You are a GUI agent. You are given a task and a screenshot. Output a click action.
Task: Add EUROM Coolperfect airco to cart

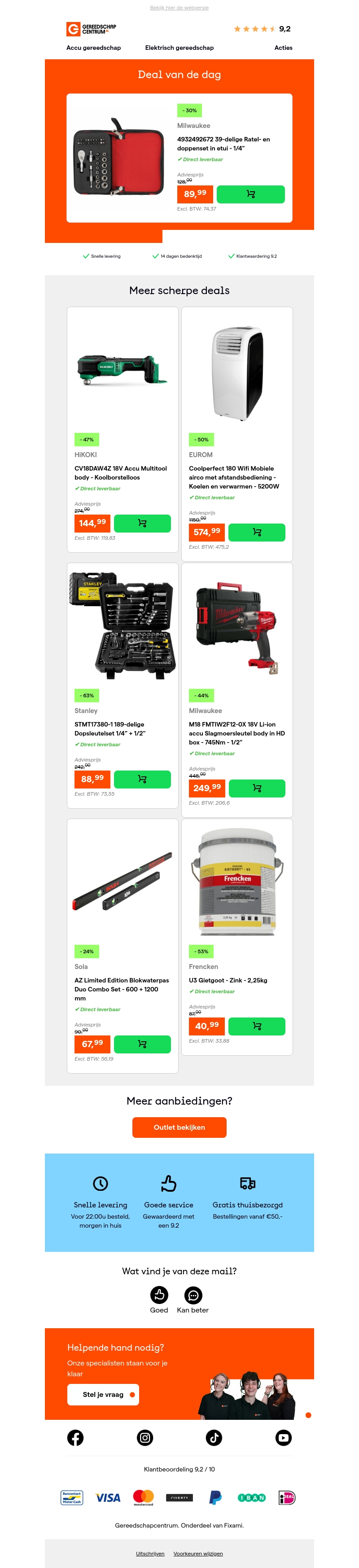(256, 532)
